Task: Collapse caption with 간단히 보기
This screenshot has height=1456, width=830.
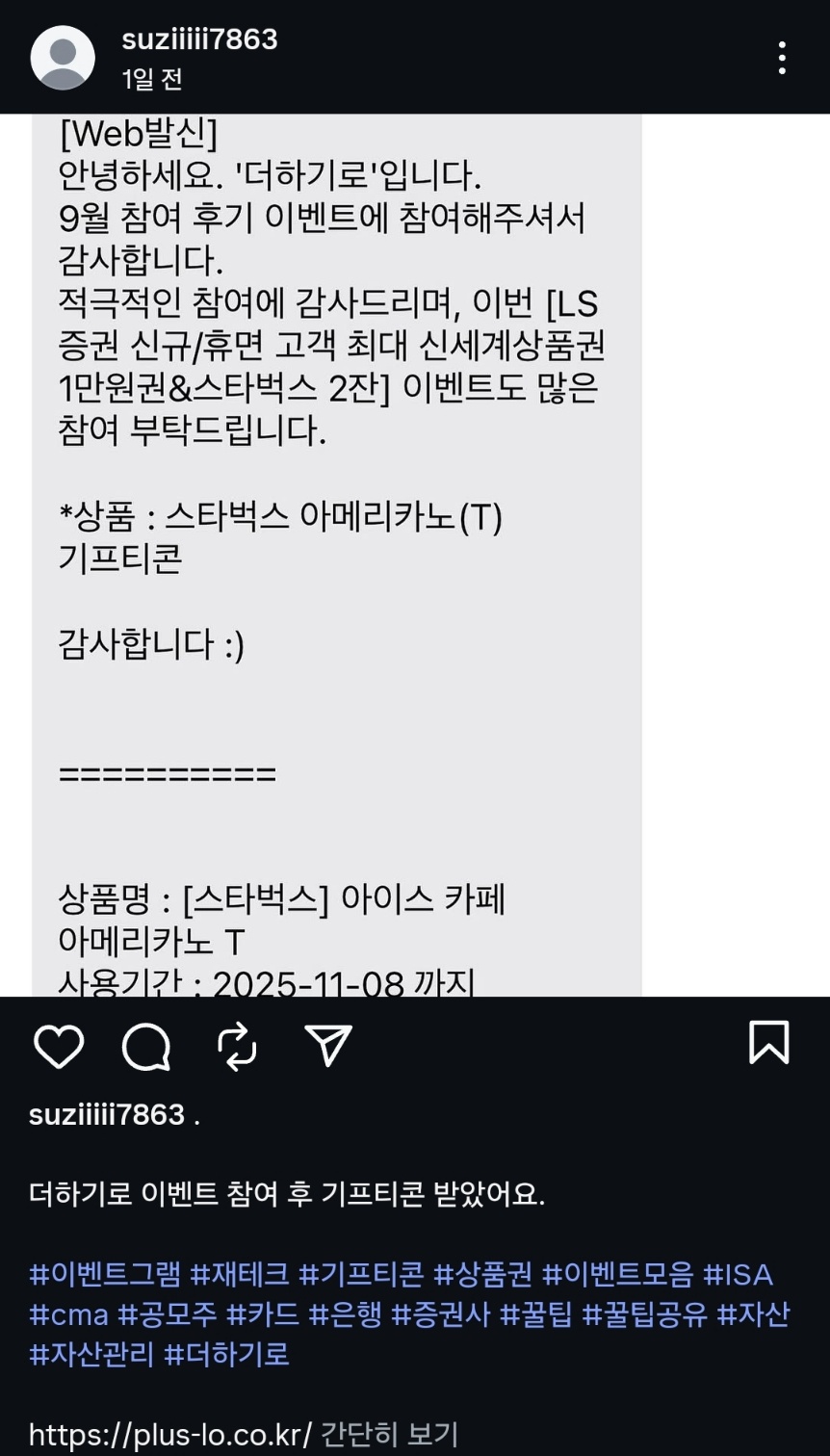Action: [x=389, y=1434]
